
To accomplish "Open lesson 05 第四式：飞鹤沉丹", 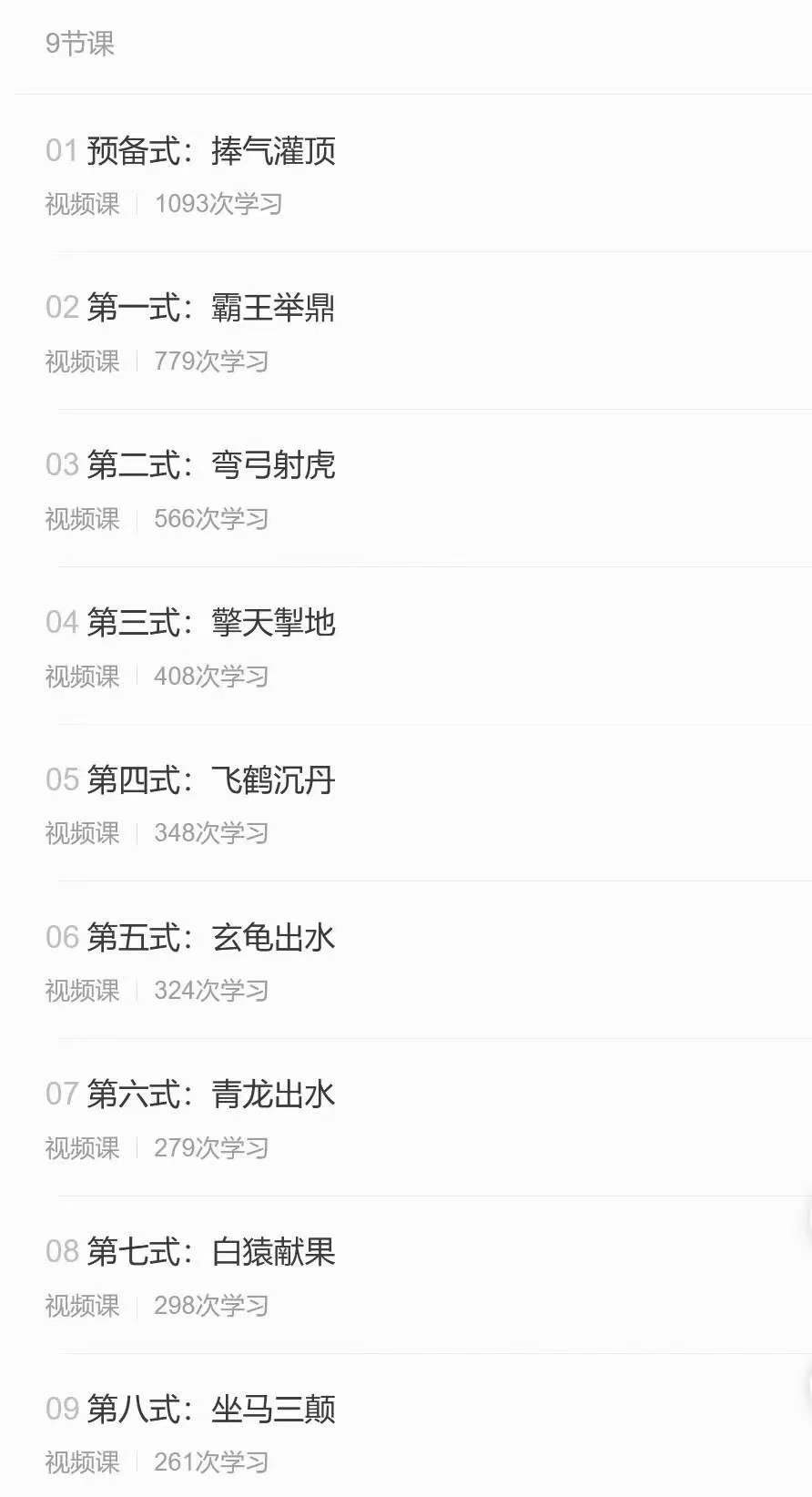I will tap(196, 780).
